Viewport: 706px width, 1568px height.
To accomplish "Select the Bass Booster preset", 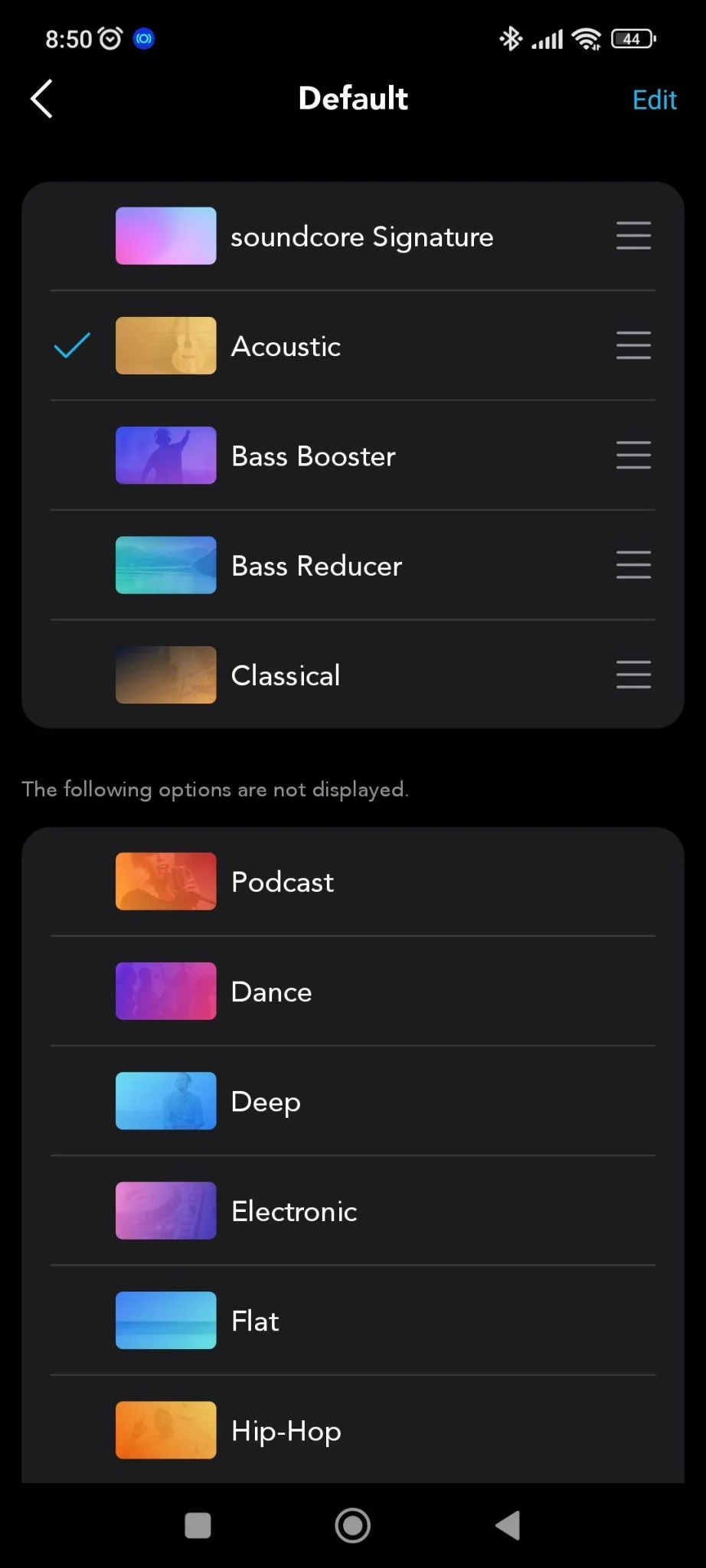I will point(313,456).
